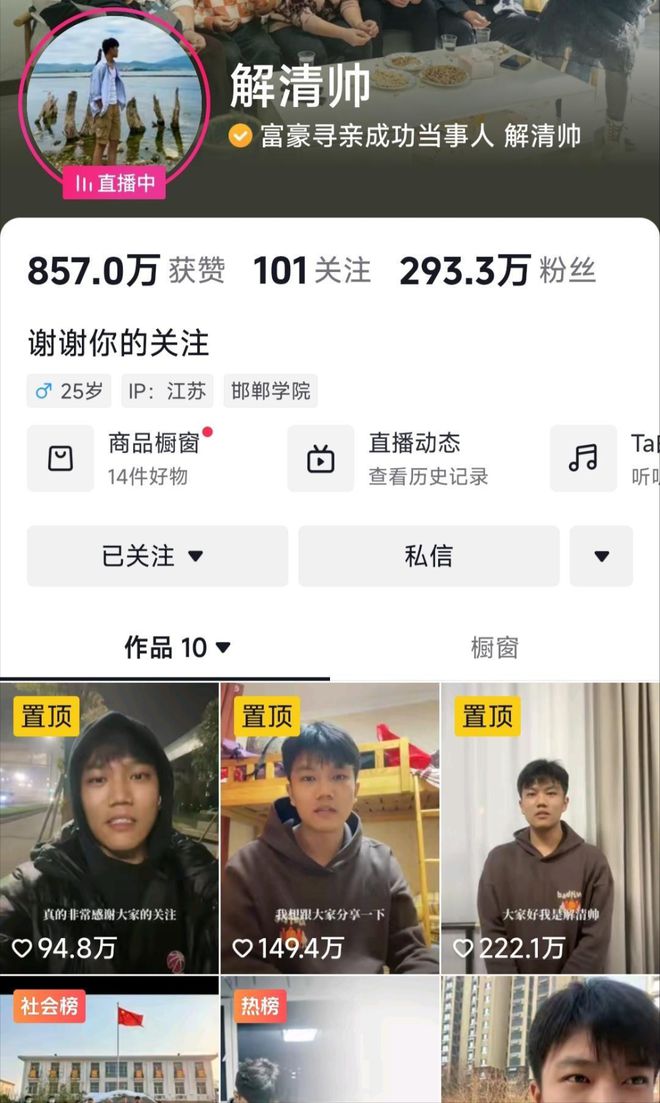Expand the dropdown arrow beside 私信
Image resolution: width=660 pixels, height=1103 pixels.
click(x=601, y=556)
